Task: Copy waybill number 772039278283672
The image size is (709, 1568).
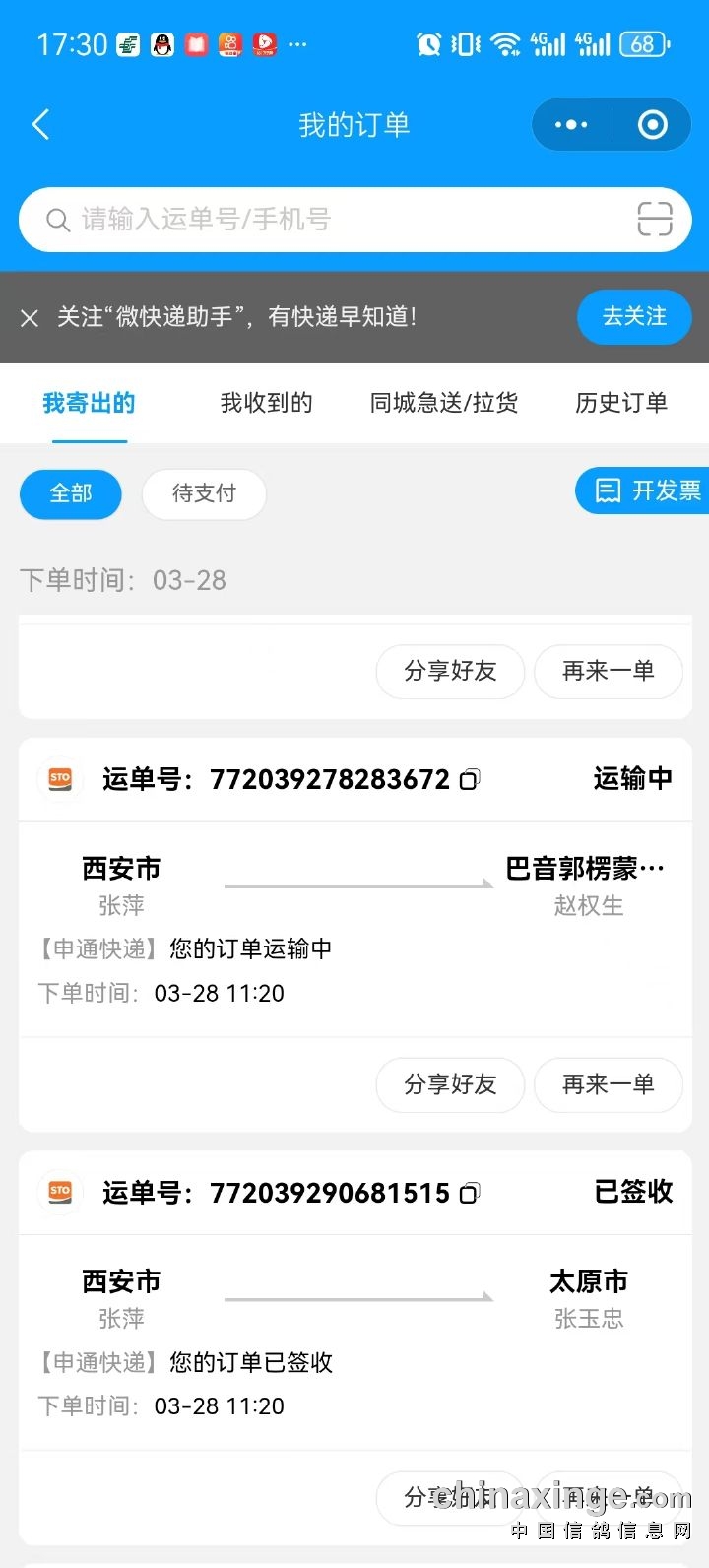Action: click(470, 780)
